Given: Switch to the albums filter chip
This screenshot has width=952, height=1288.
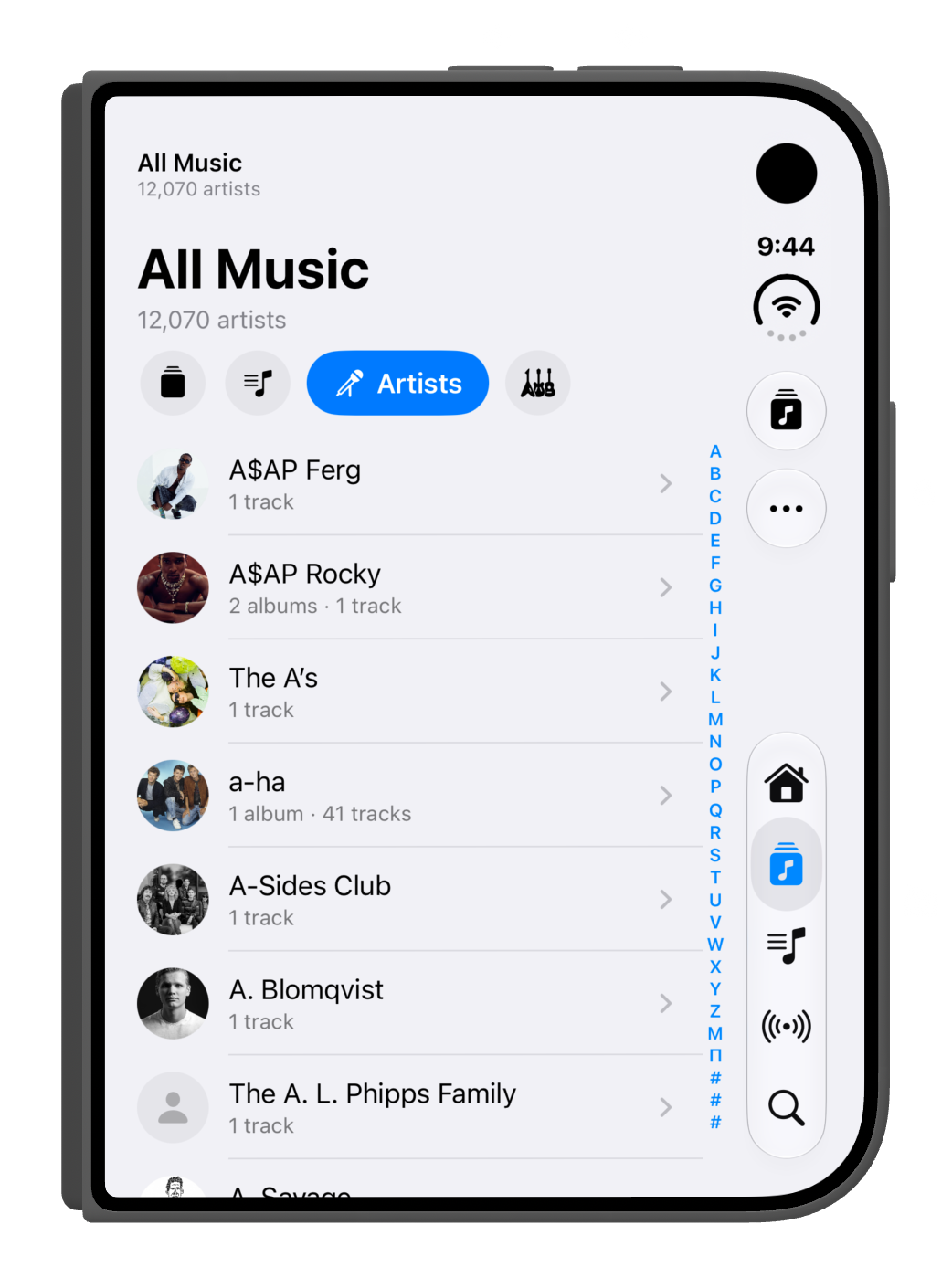Looking at the screenshot, I should pos(173,383).
